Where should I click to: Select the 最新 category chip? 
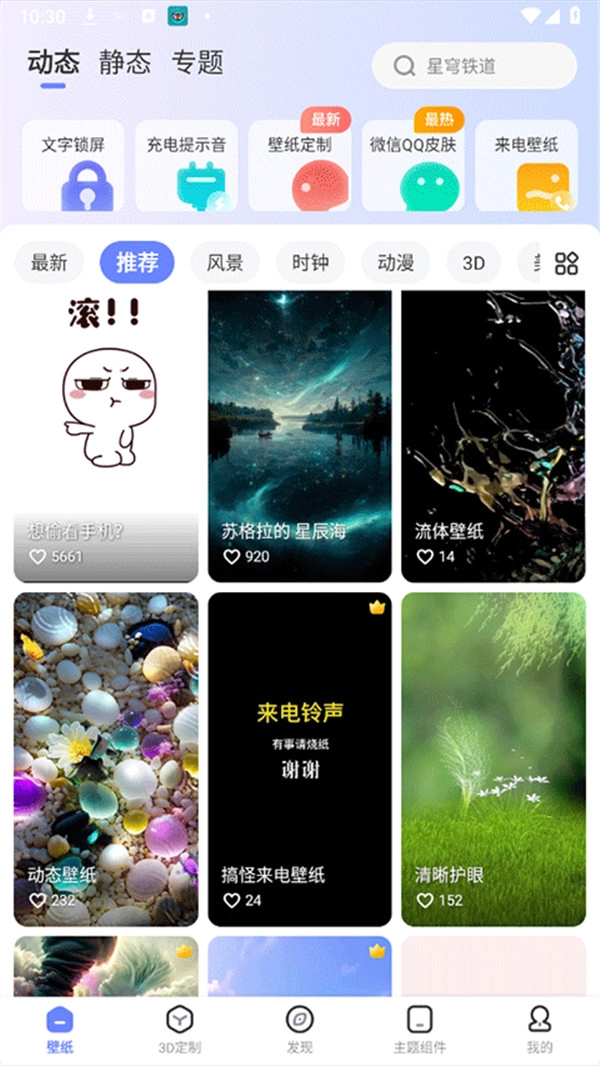(49, 263)
